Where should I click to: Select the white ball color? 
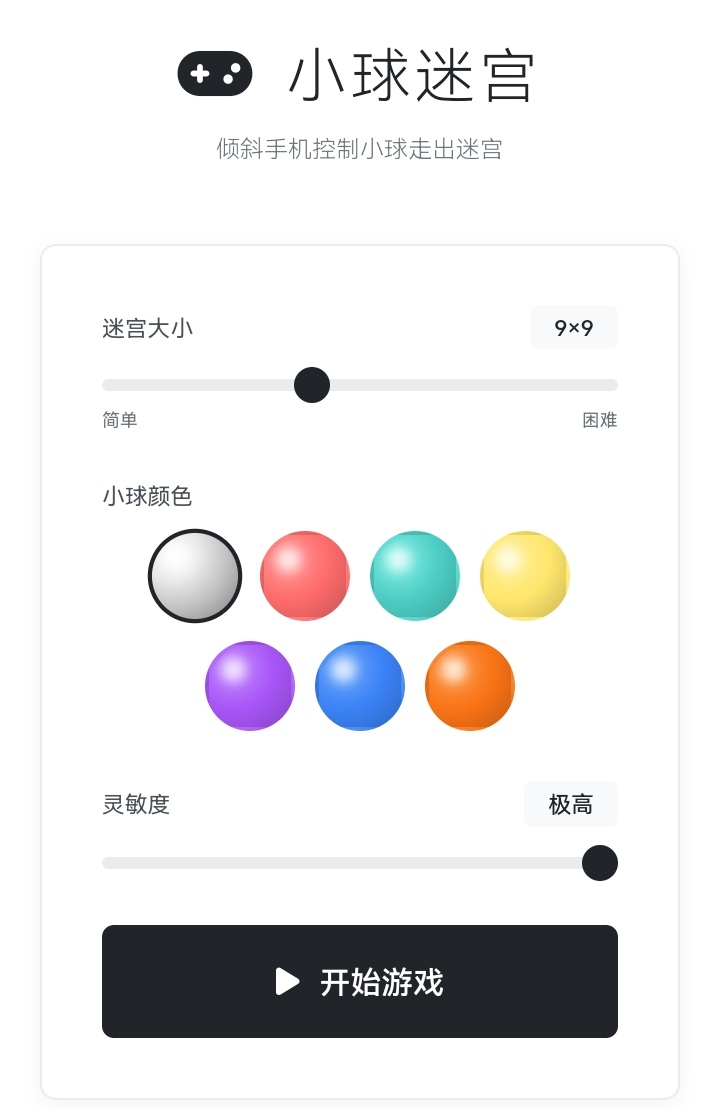(x=195, y=576)
